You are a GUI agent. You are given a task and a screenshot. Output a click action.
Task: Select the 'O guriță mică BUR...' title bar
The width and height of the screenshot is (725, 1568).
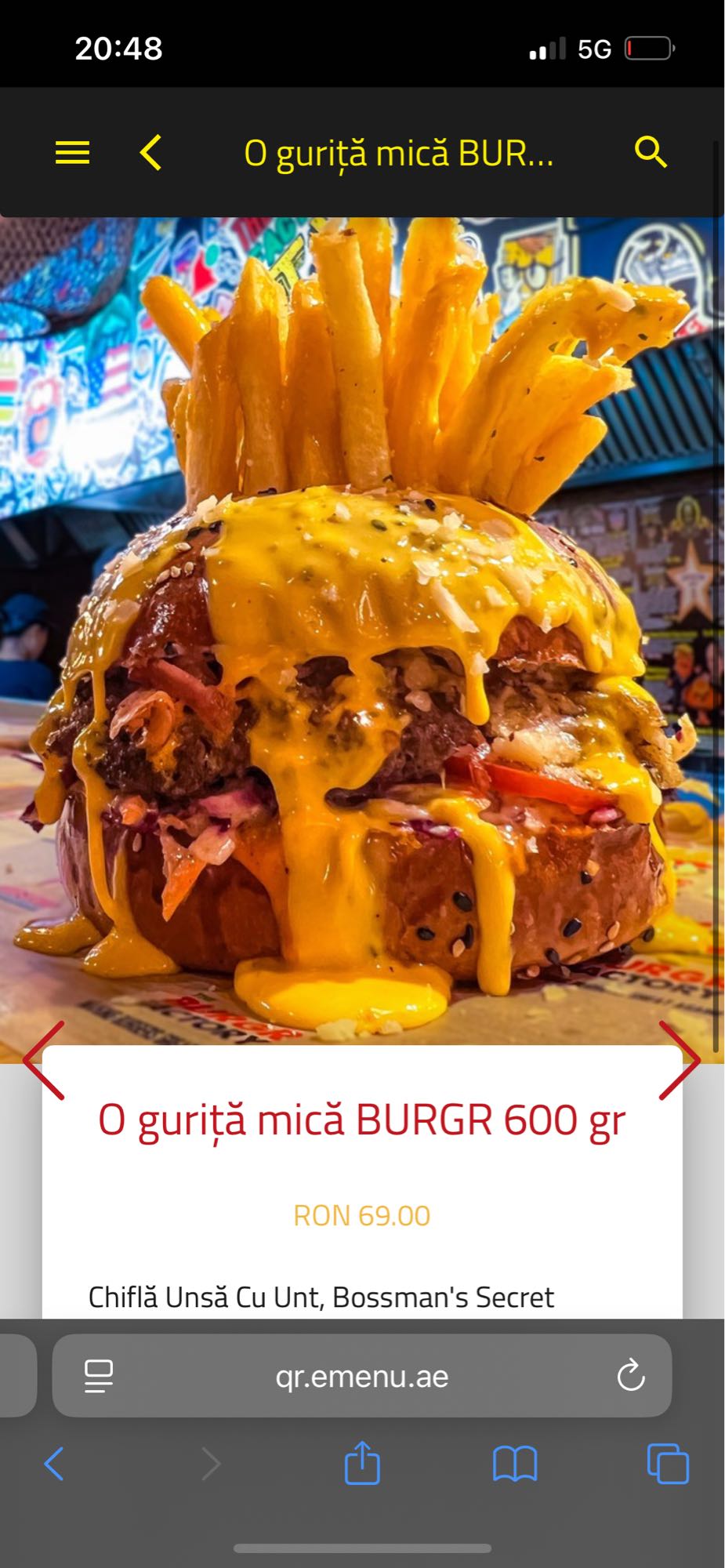(x=400, y=153)
